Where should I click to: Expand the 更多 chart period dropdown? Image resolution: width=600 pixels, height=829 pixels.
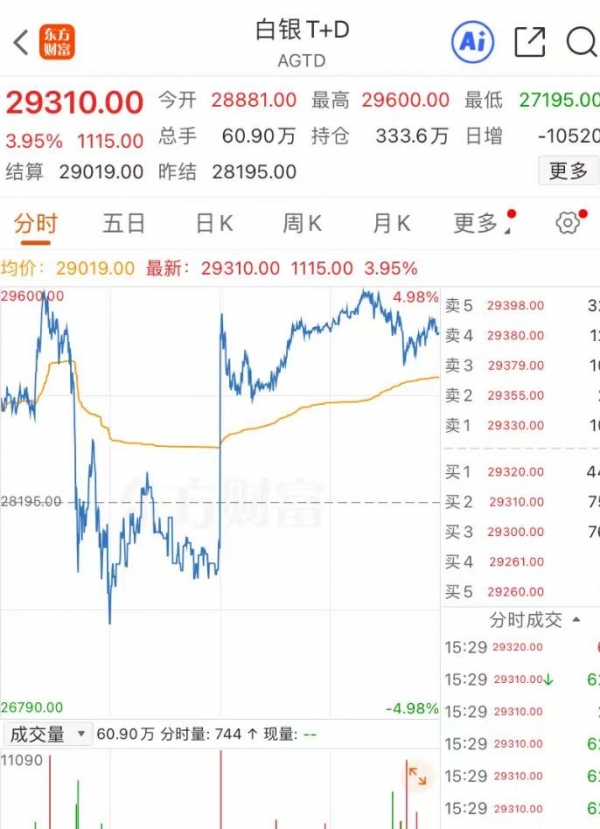click(480, 223)
